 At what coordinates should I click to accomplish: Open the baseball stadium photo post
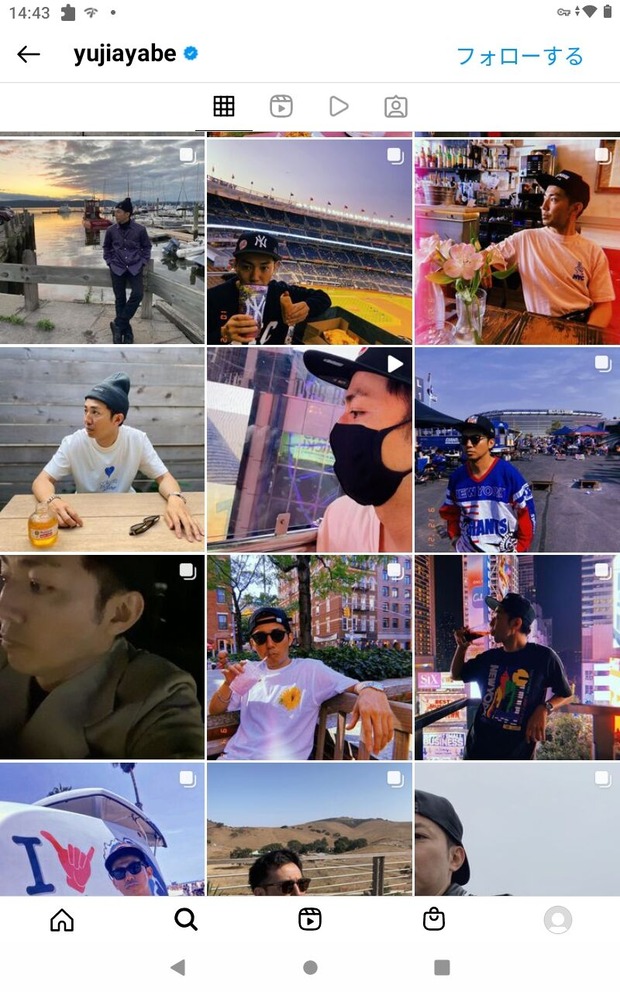[309, 242]
